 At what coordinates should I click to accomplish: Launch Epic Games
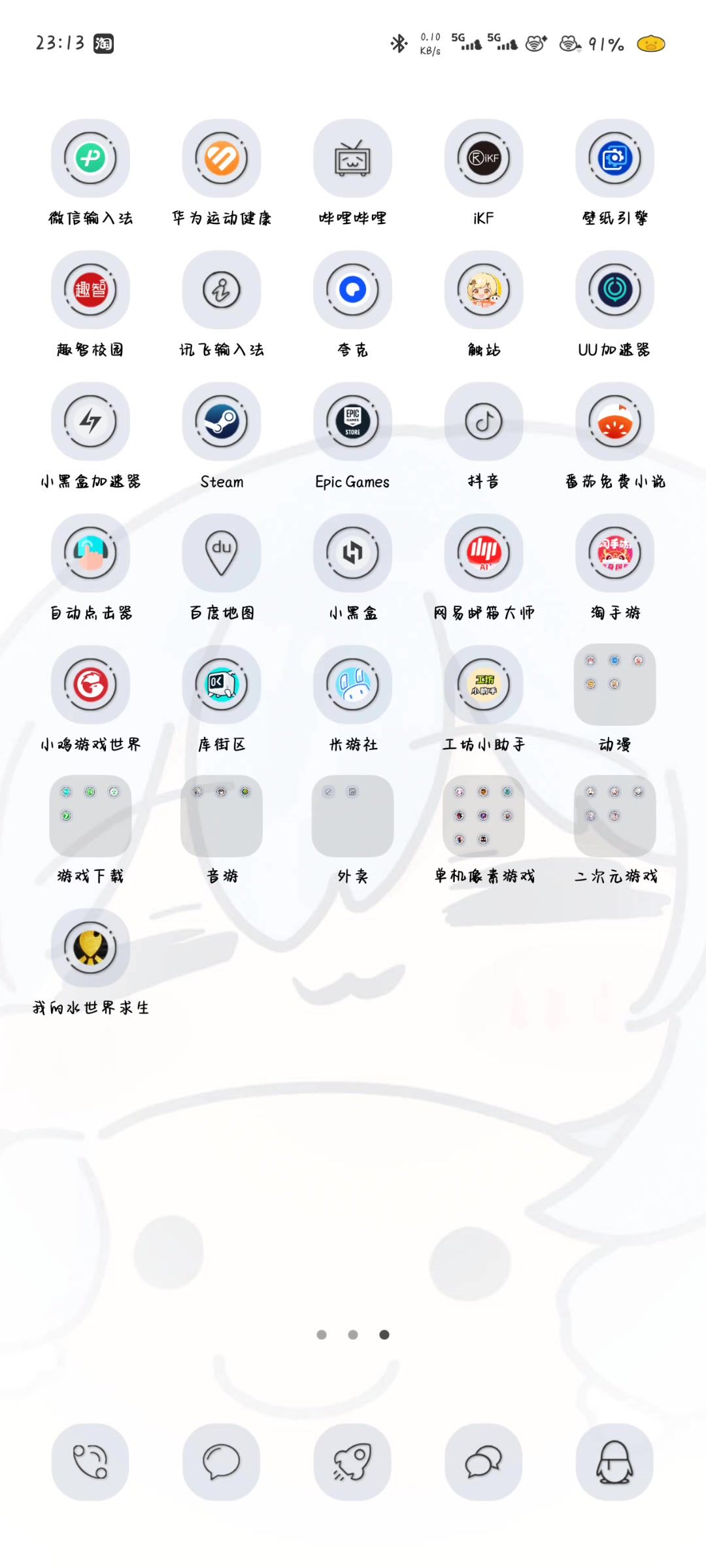click(352, 421)
